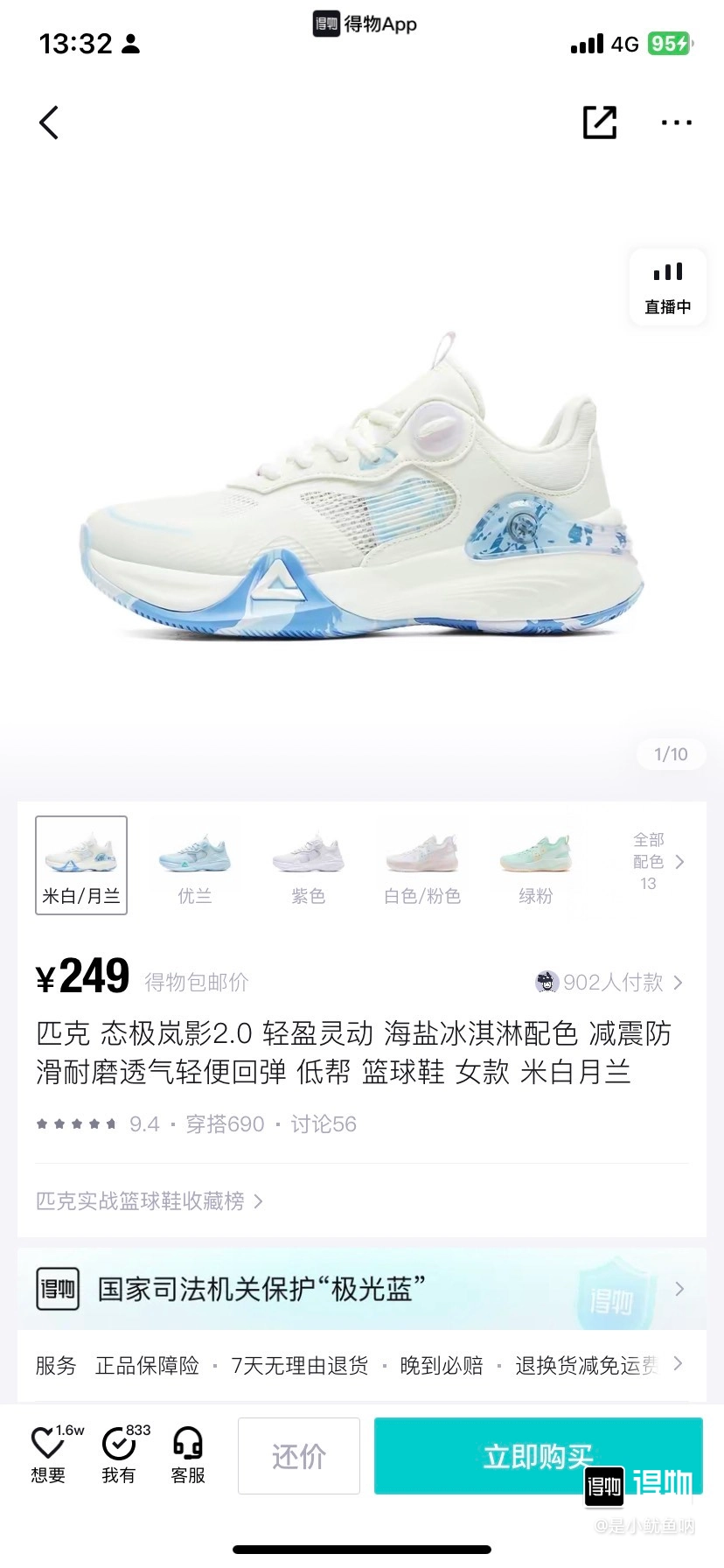Screen dimensions: 724x1568
Task: View all 13 colorways
Action: 656,862
